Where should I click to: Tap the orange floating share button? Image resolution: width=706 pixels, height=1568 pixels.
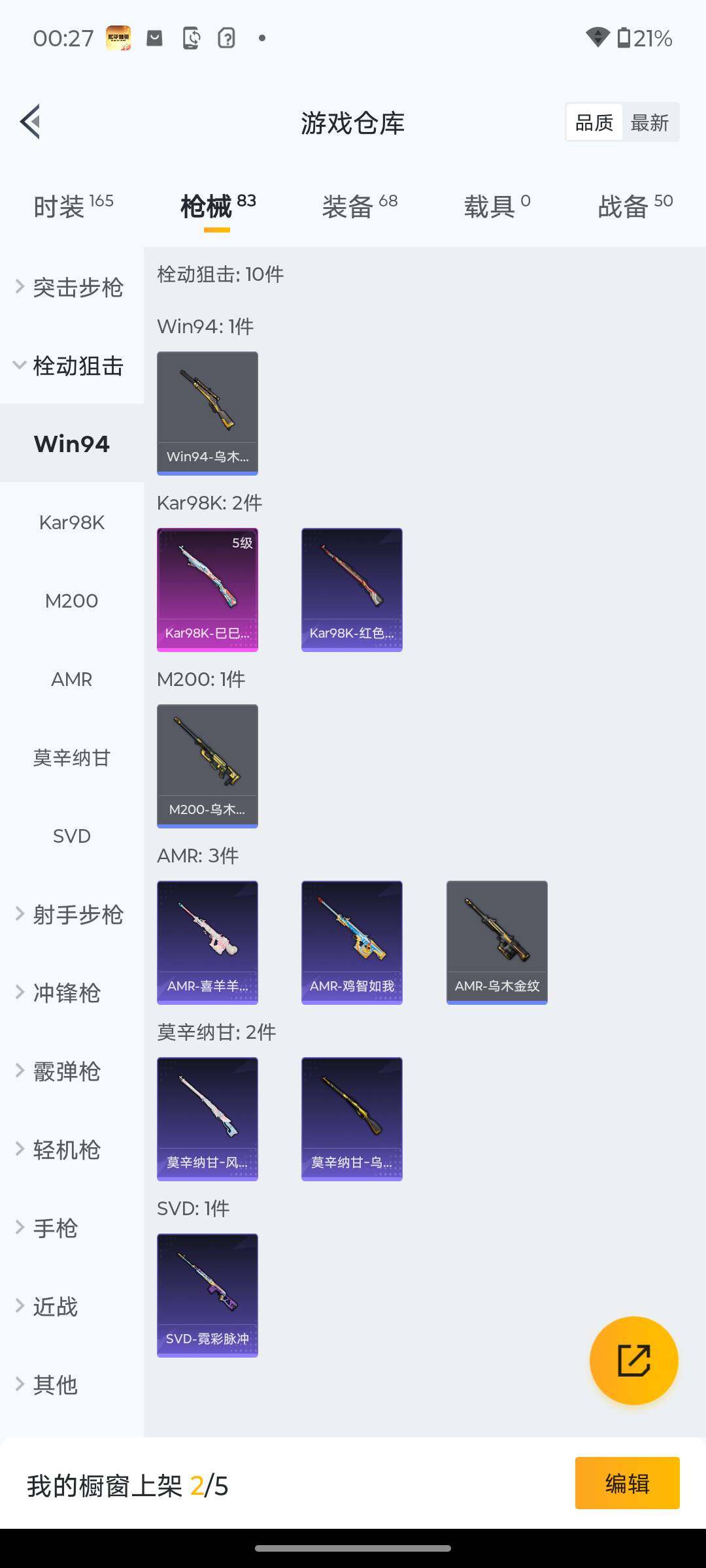point(633,1360)
